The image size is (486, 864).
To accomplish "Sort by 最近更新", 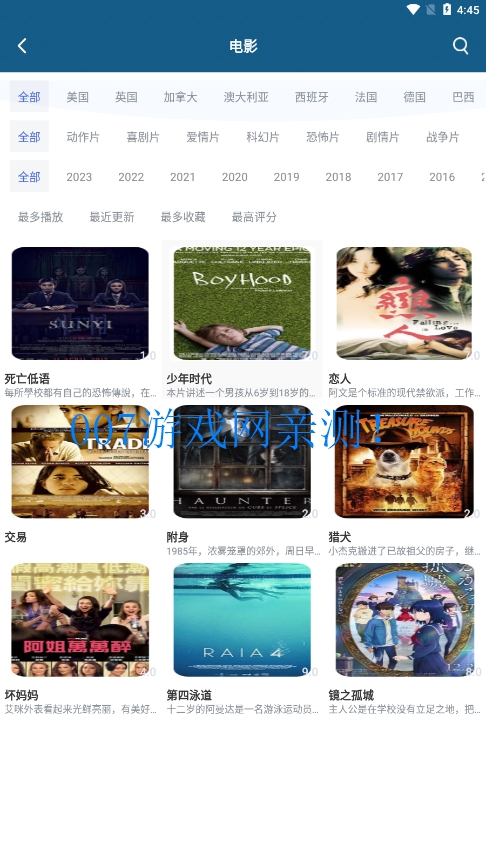I will tap(112, 217).
